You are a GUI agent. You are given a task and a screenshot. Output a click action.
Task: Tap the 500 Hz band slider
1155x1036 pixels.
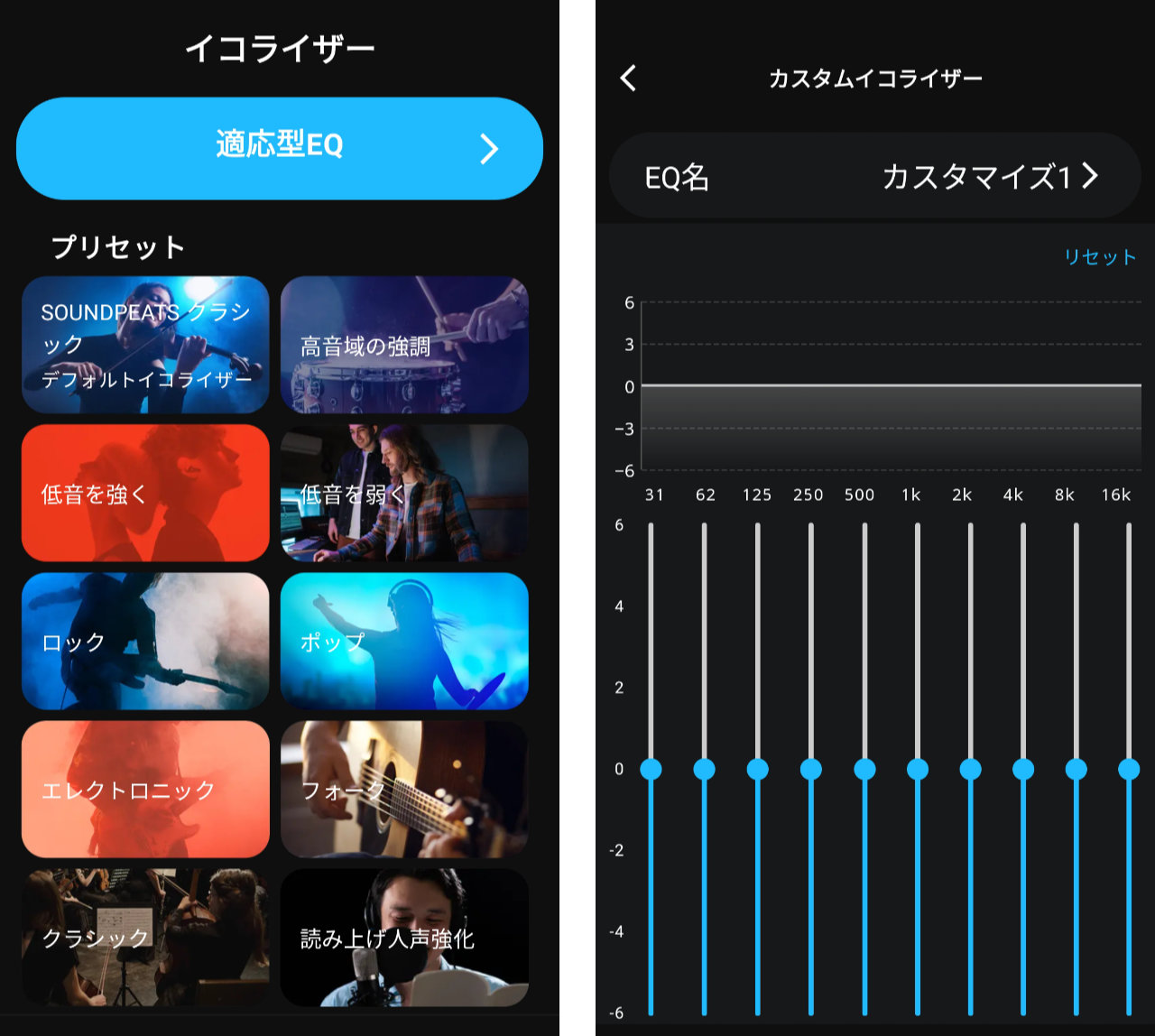(x=864, y=769)
